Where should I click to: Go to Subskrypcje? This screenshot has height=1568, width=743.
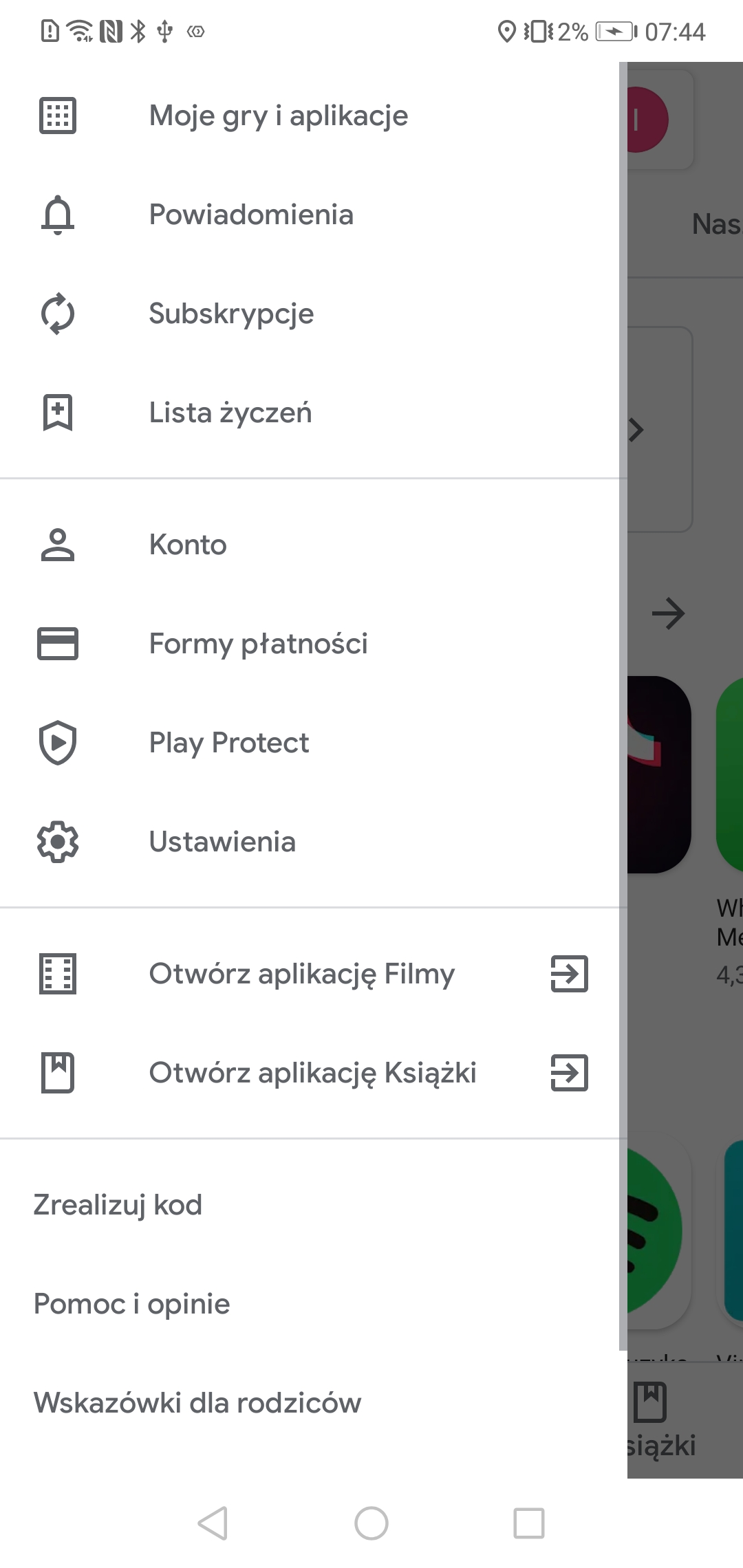pyautogui.click(x=310, y=314)
